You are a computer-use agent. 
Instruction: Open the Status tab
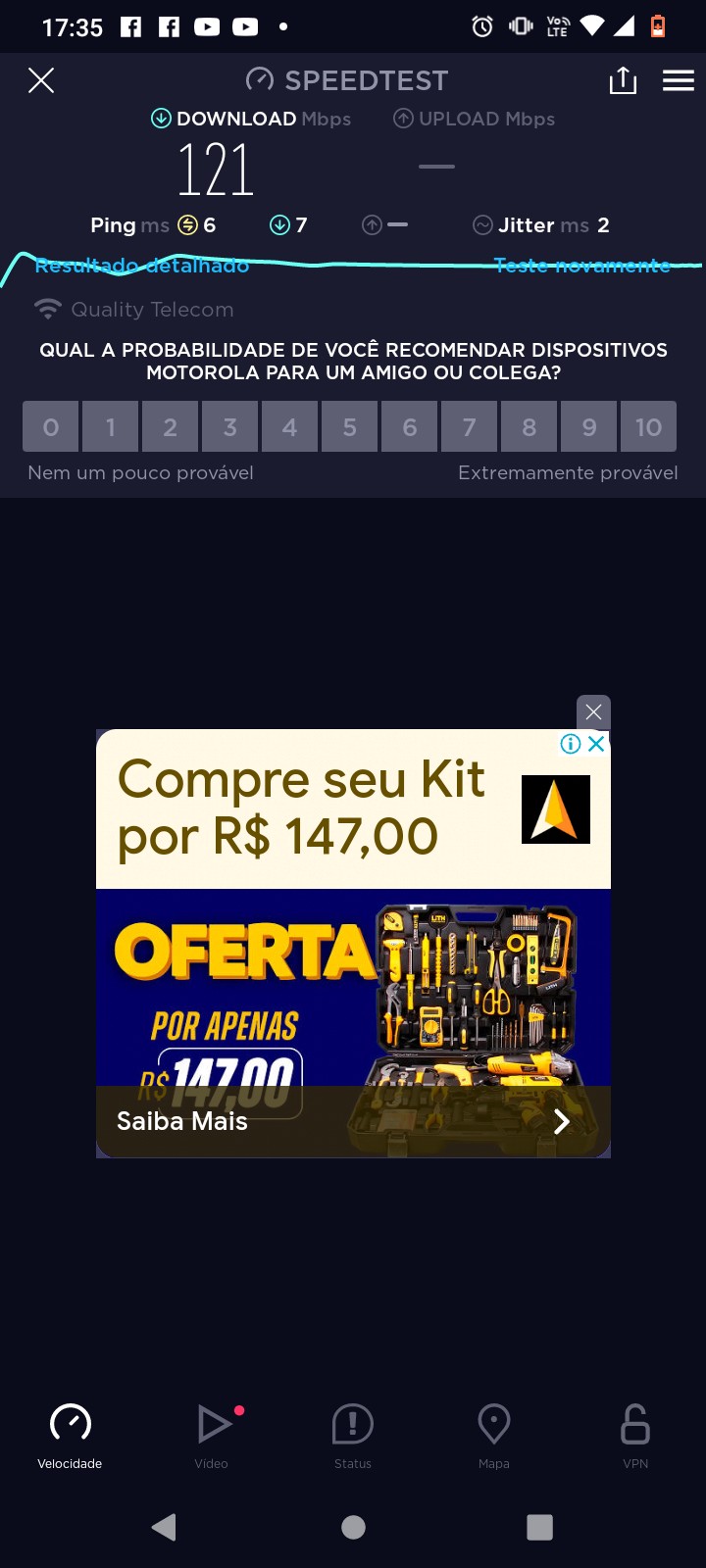tap(353, 1434)
